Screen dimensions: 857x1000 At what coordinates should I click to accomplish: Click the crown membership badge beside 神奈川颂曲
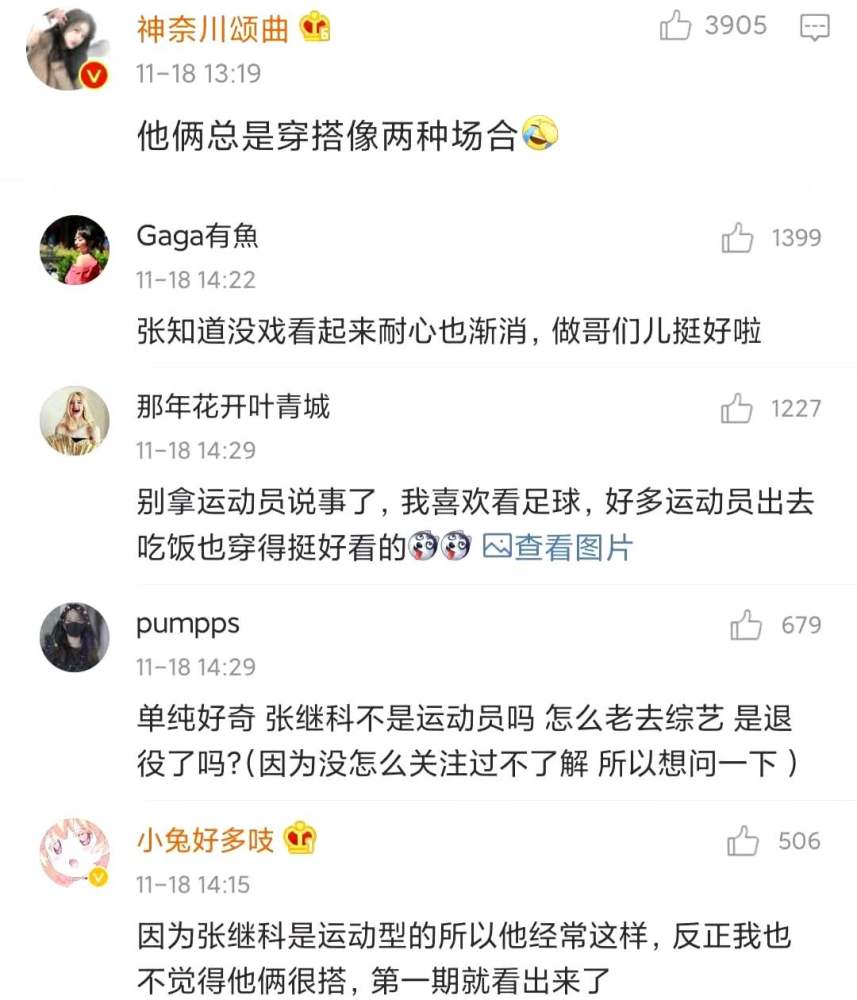tap(317, 28)
